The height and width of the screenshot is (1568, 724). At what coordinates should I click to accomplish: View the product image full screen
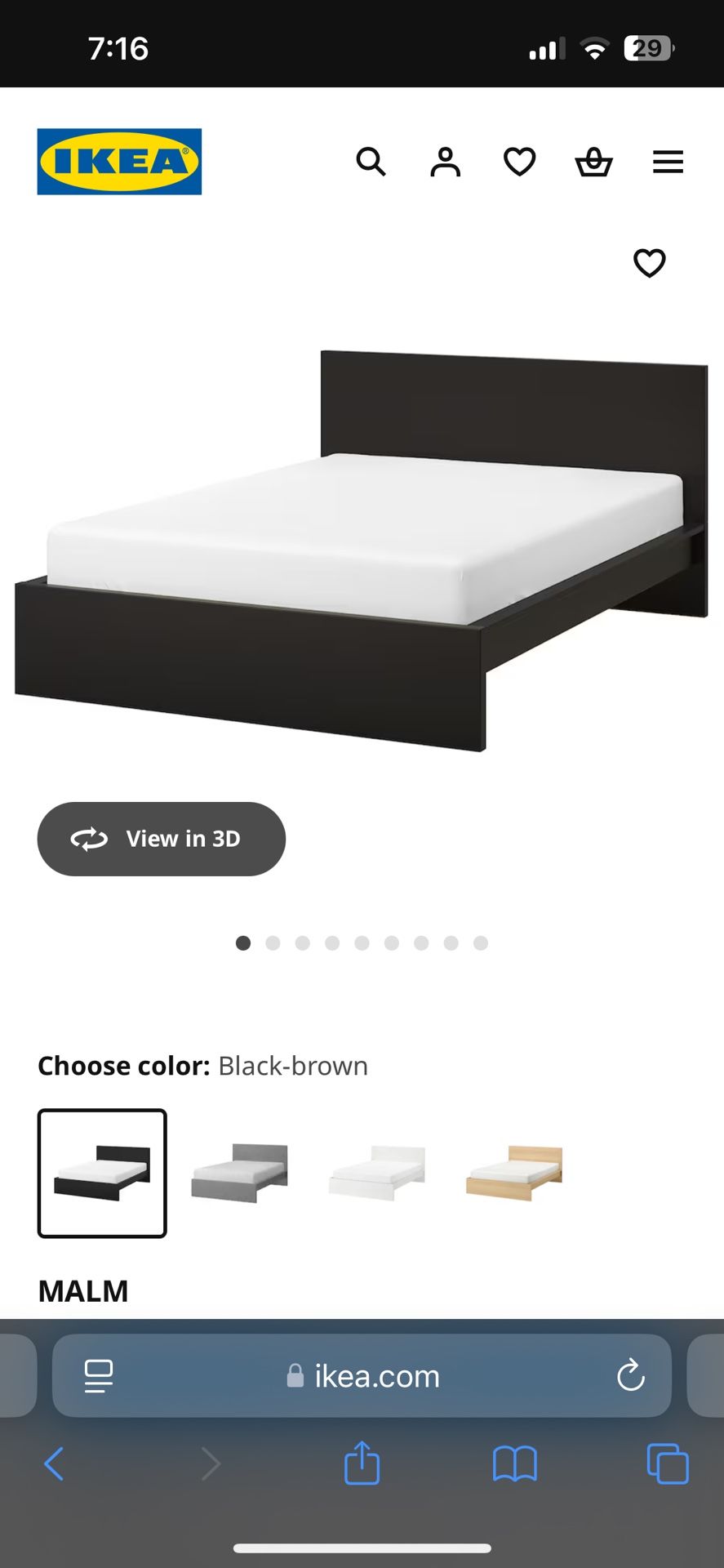pos(361,555)
